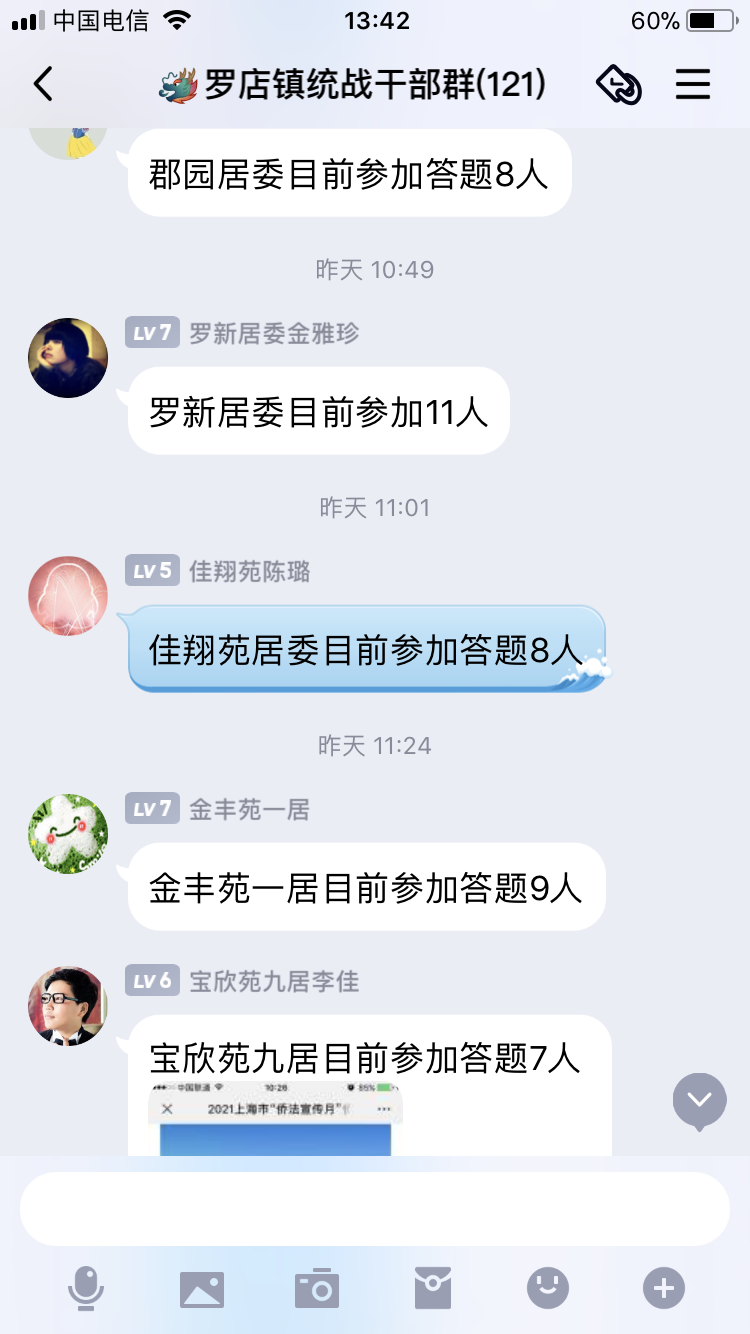Open the red packet icon

tap(433, 1288)
